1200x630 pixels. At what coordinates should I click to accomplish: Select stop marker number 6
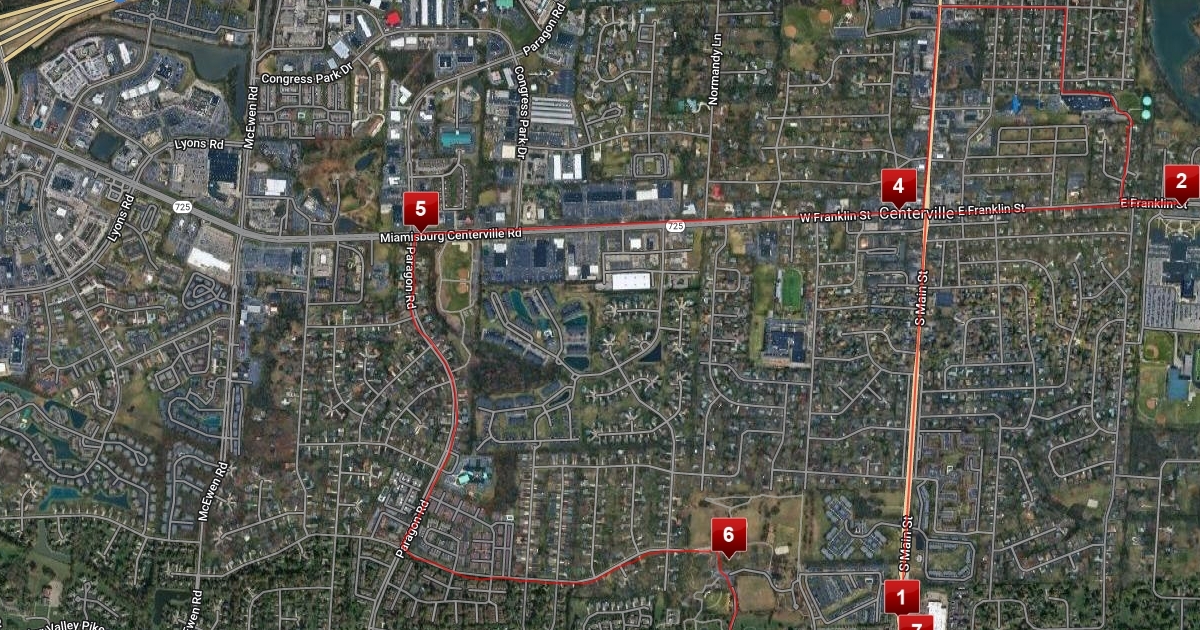728,535
